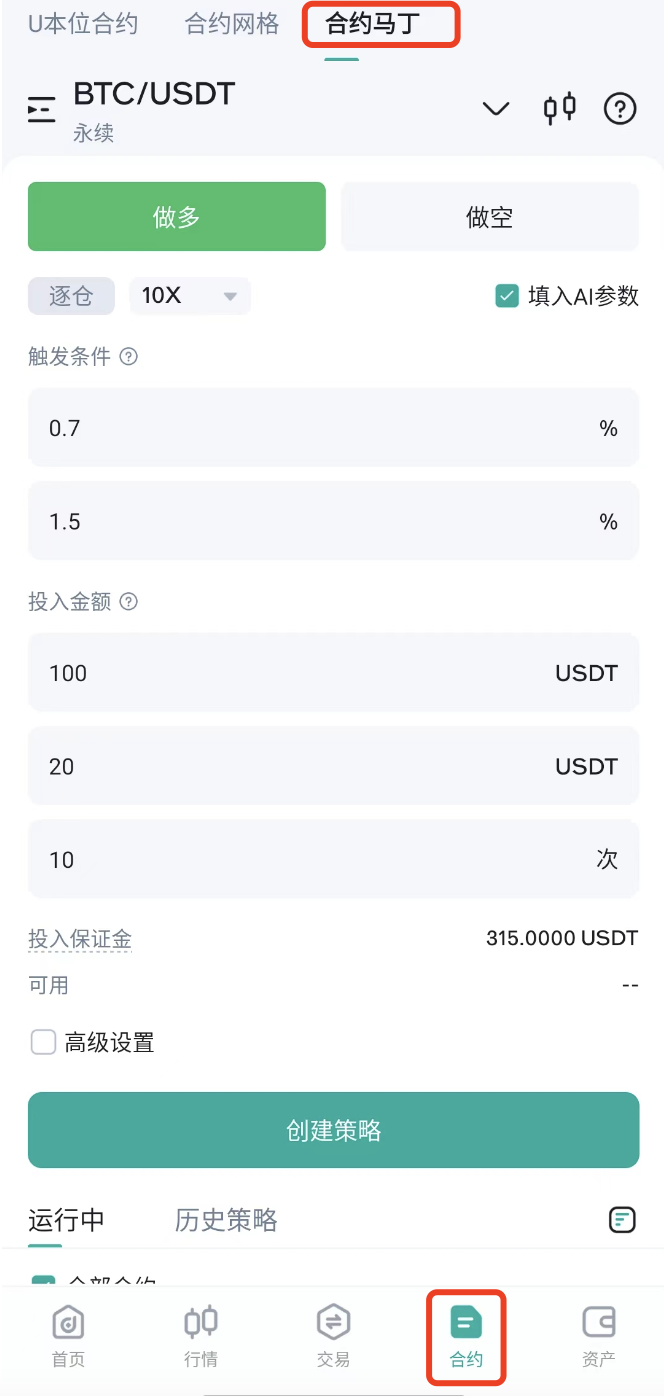Open the 10X leverage dropdown
This screenshot has width=664, height=1396.
pyautogui.click(x=190, y=296)
